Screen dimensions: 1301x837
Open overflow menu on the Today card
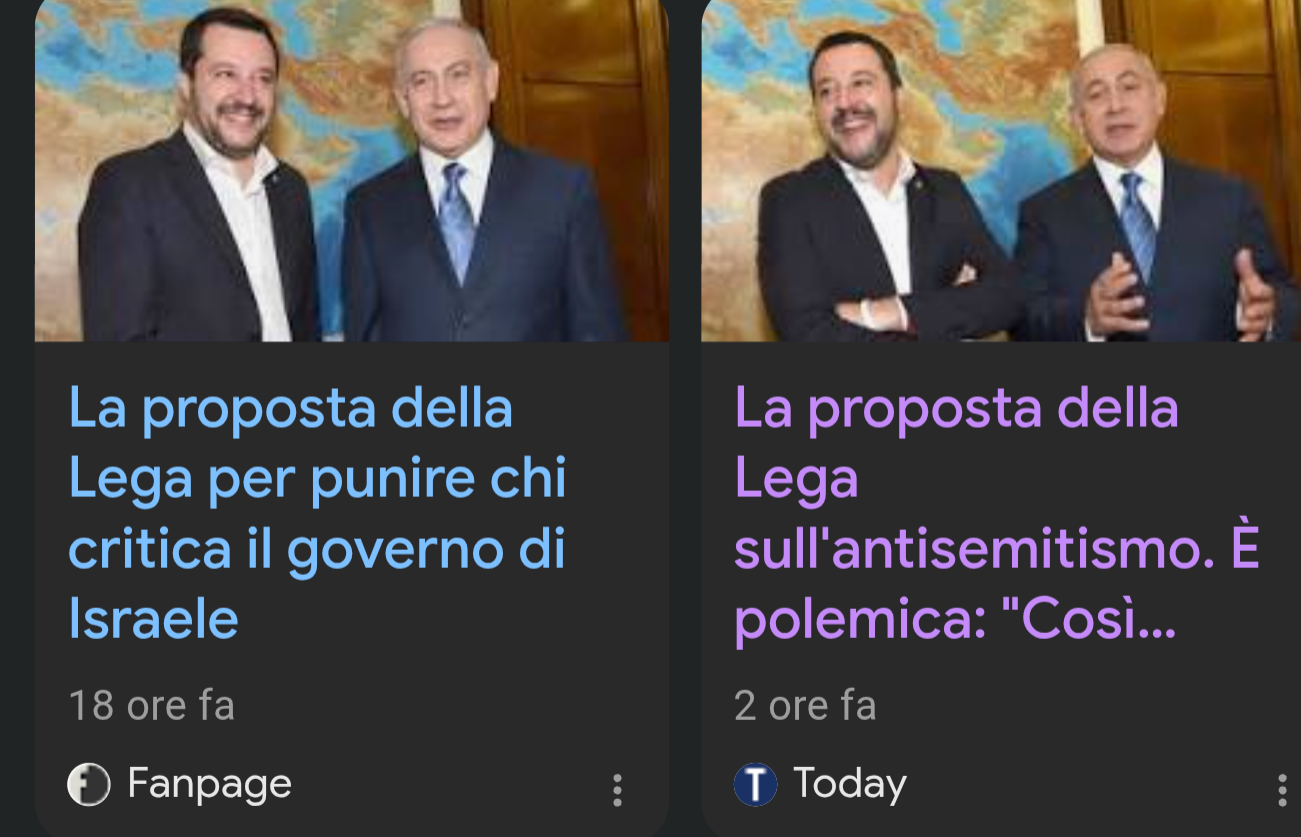click(1282, 790)
